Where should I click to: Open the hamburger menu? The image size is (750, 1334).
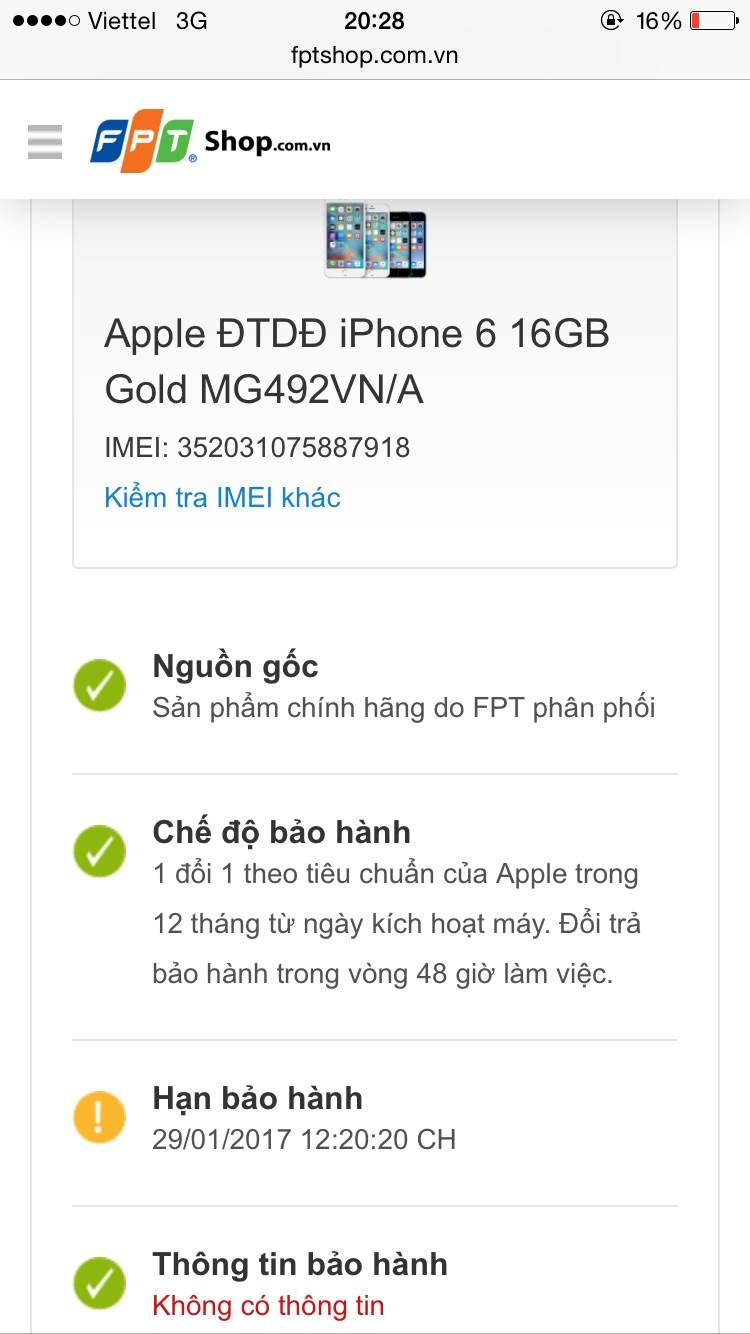[x=45, y=142]
